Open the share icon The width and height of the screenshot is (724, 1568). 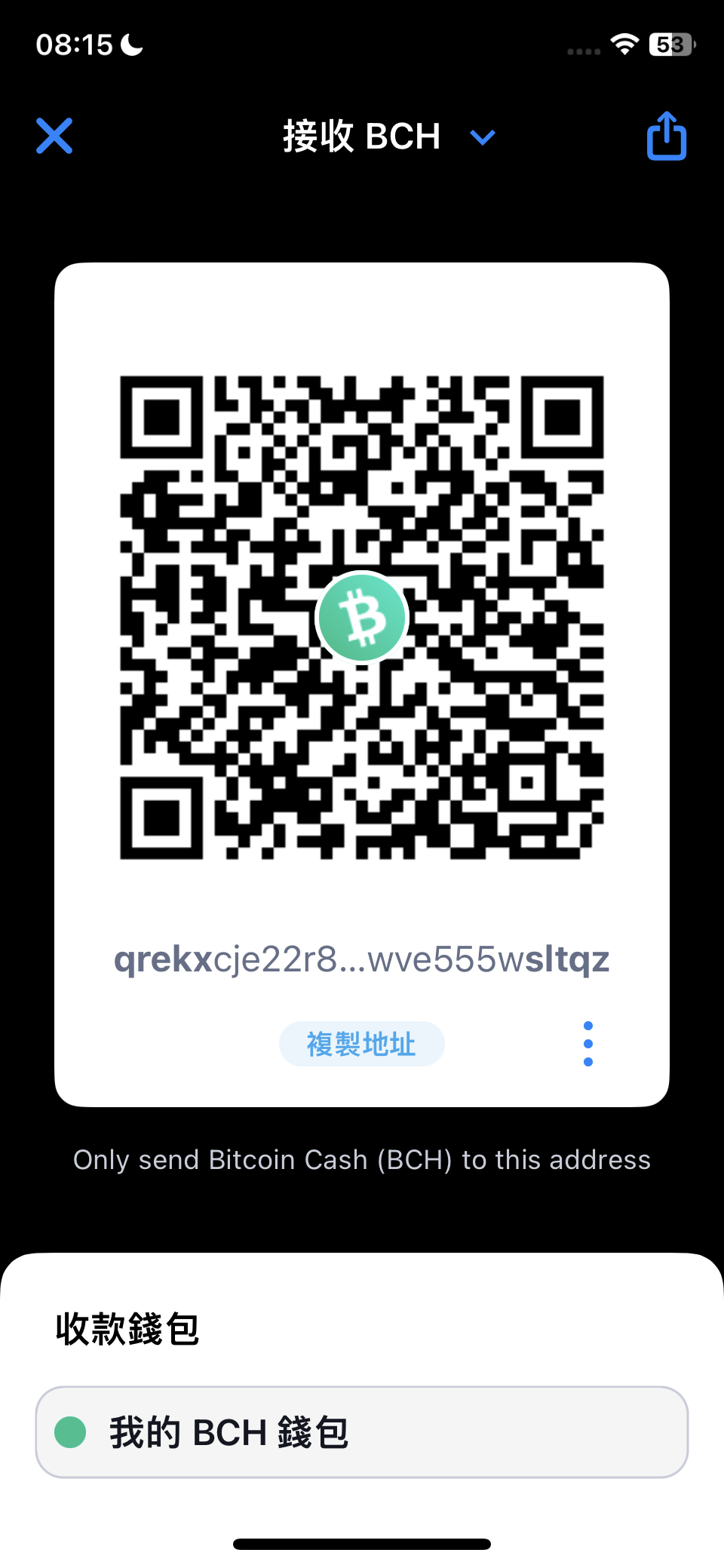[667, 137]
